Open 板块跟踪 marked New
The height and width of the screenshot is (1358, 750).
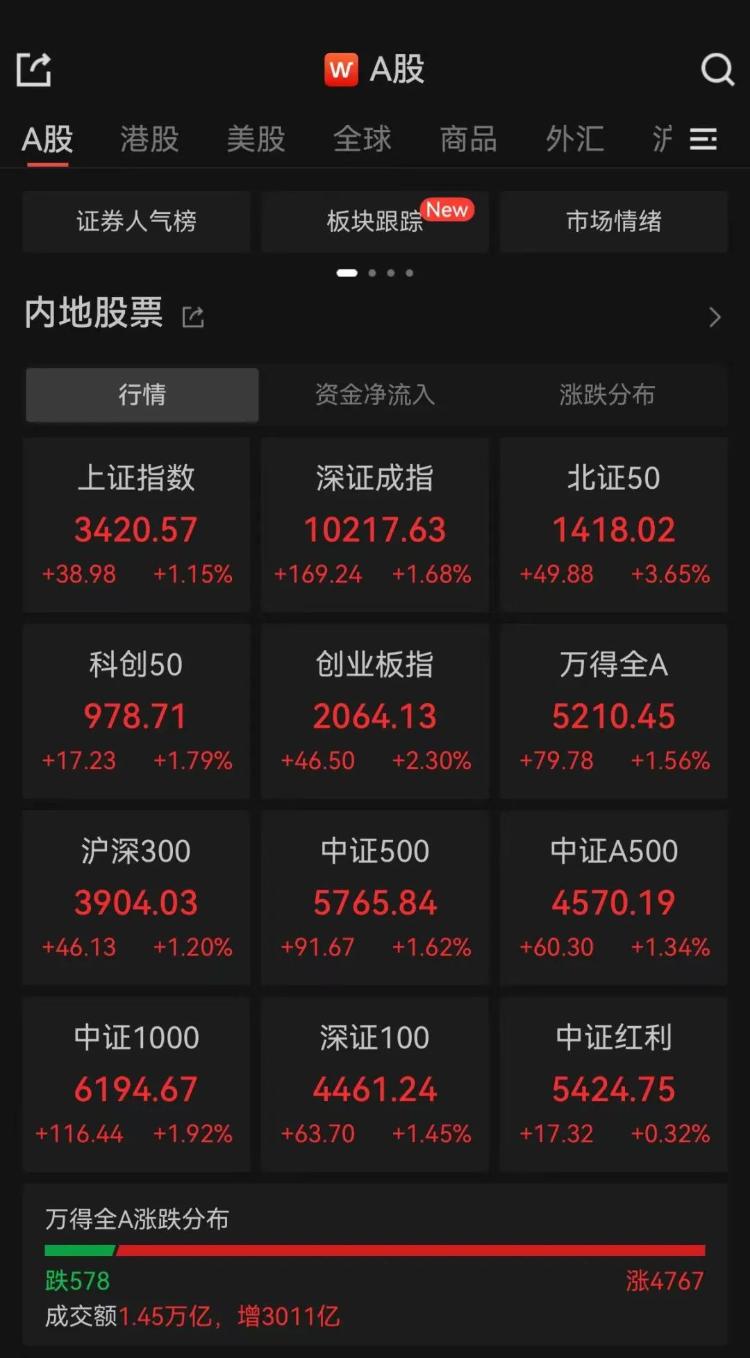(375, 221)
